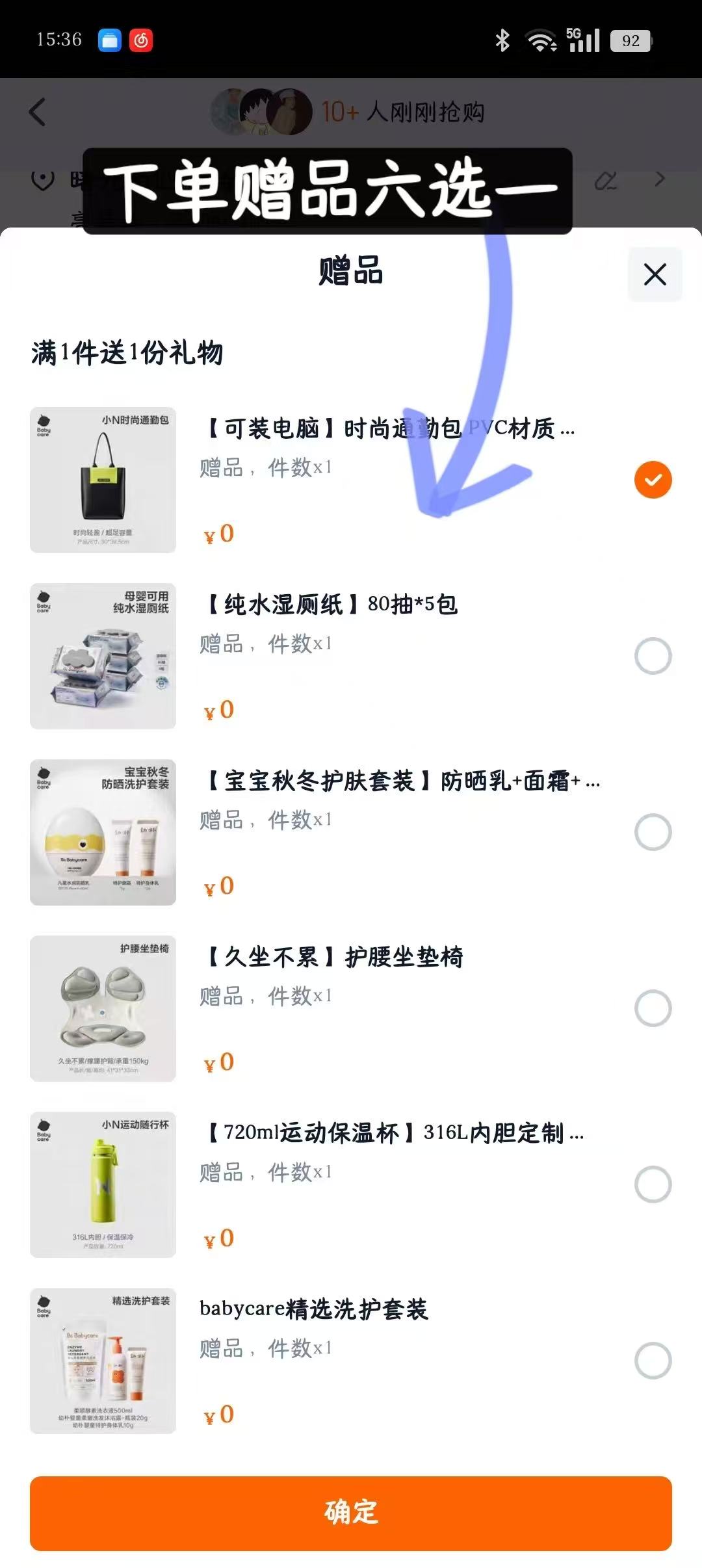
Task: Tap the checked circle on 时尚通勤包
Action: tap(653, 479)
